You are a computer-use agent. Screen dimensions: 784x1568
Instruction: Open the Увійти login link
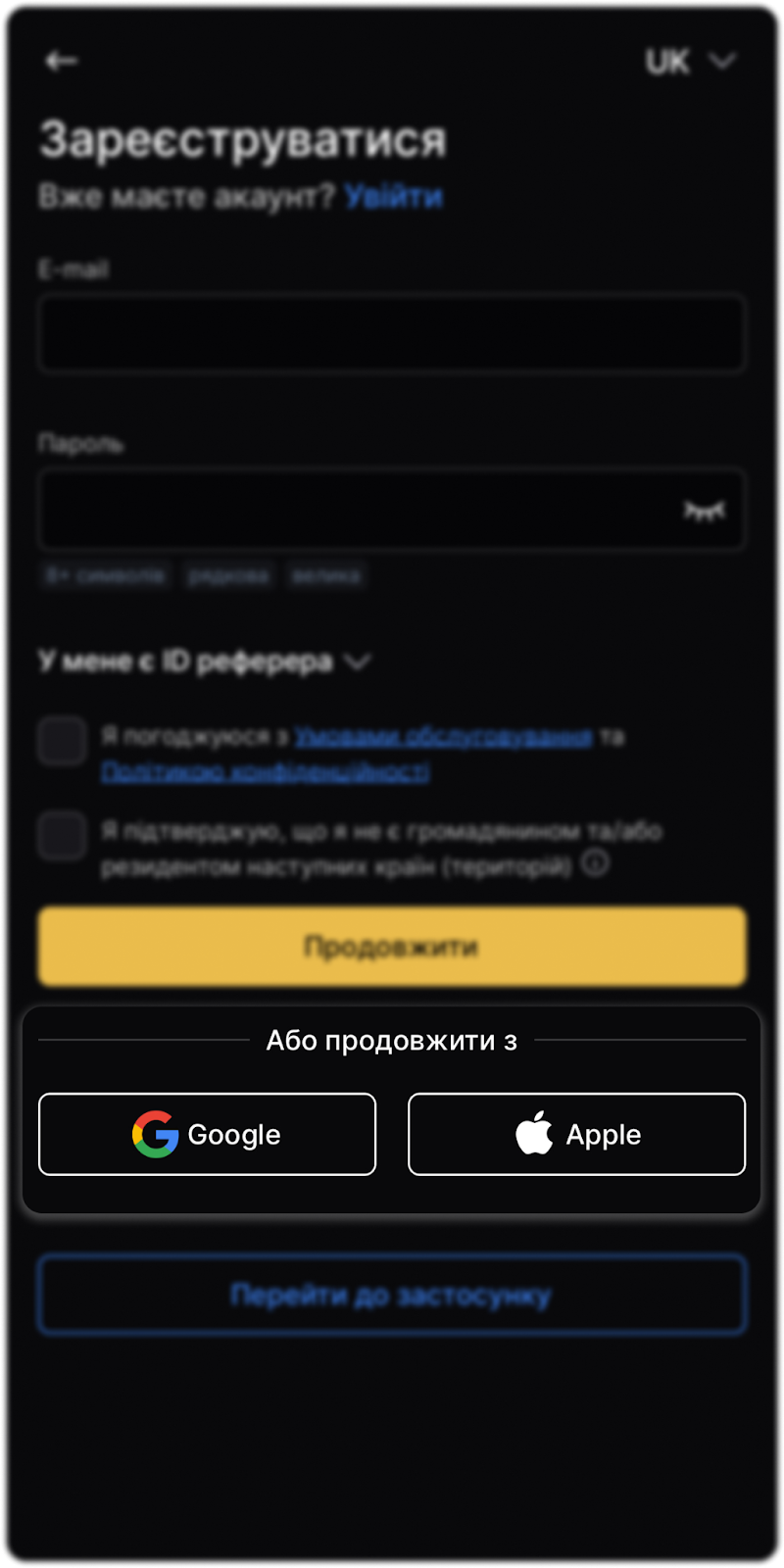(393, 197)
